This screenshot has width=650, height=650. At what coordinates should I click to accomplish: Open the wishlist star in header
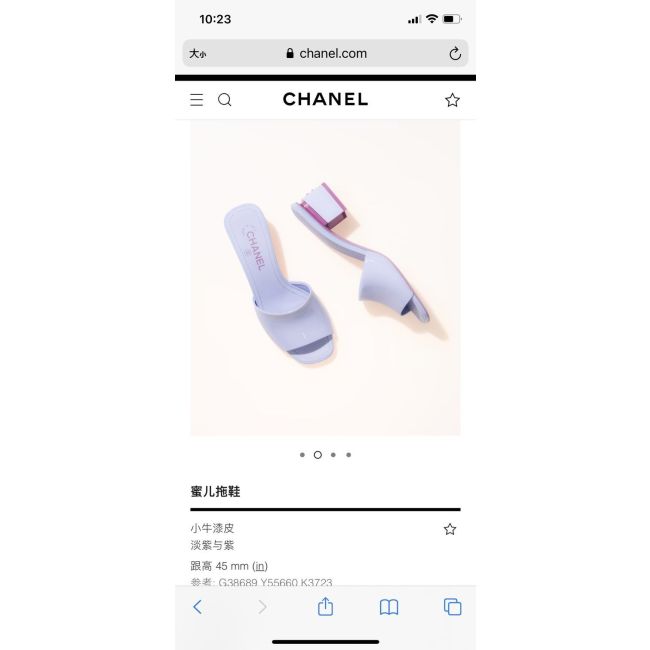tap(452, 99)
